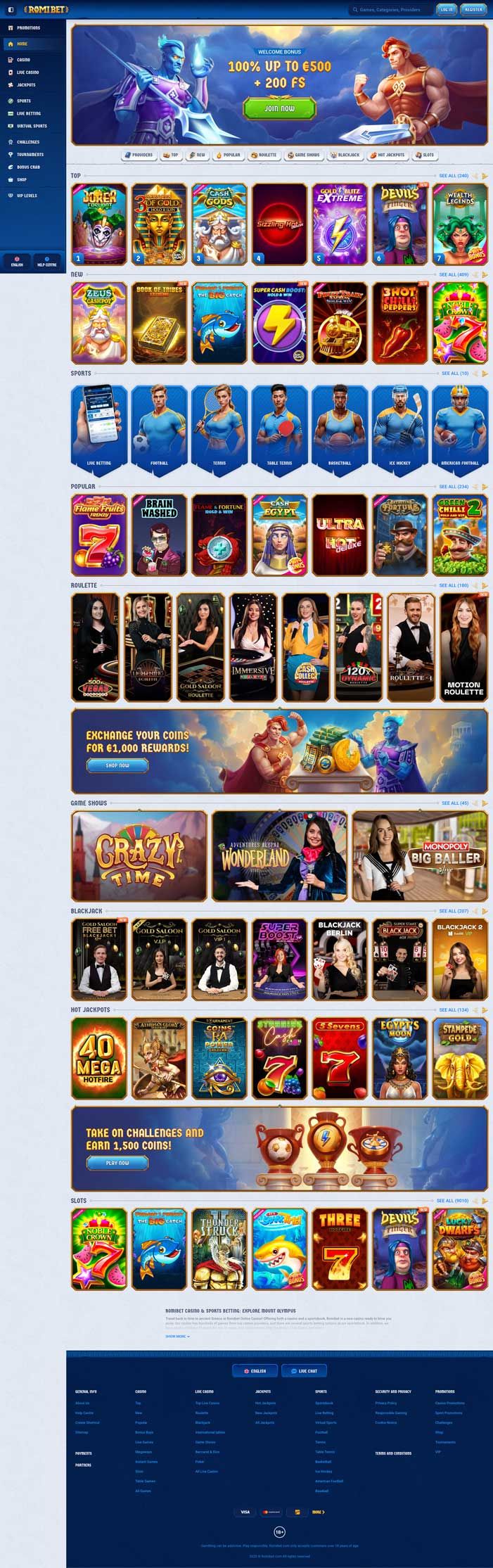Tap Shop Now on coins banner
Viewport: 493px width, 1568px height.
click(x=117, y=765)
